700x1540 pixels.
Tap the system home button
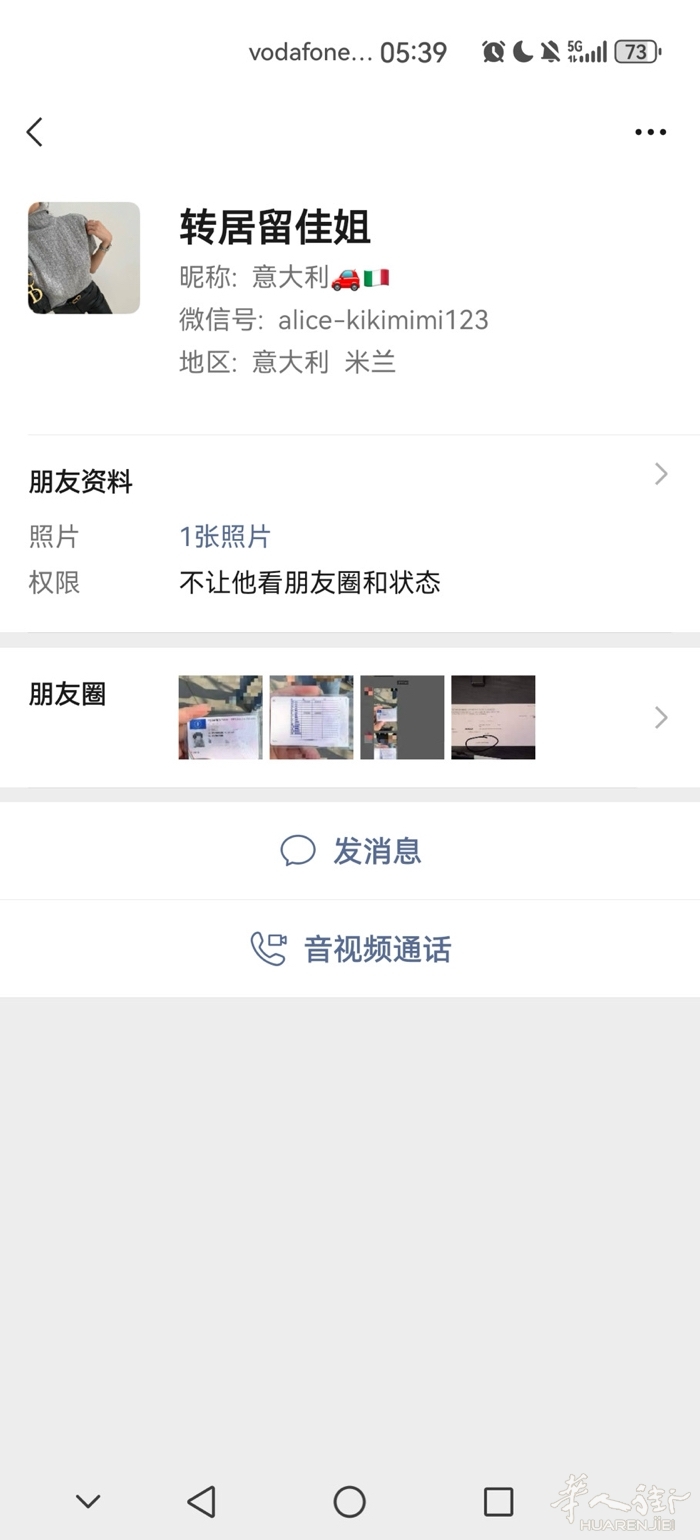(x=349, y=1501)
